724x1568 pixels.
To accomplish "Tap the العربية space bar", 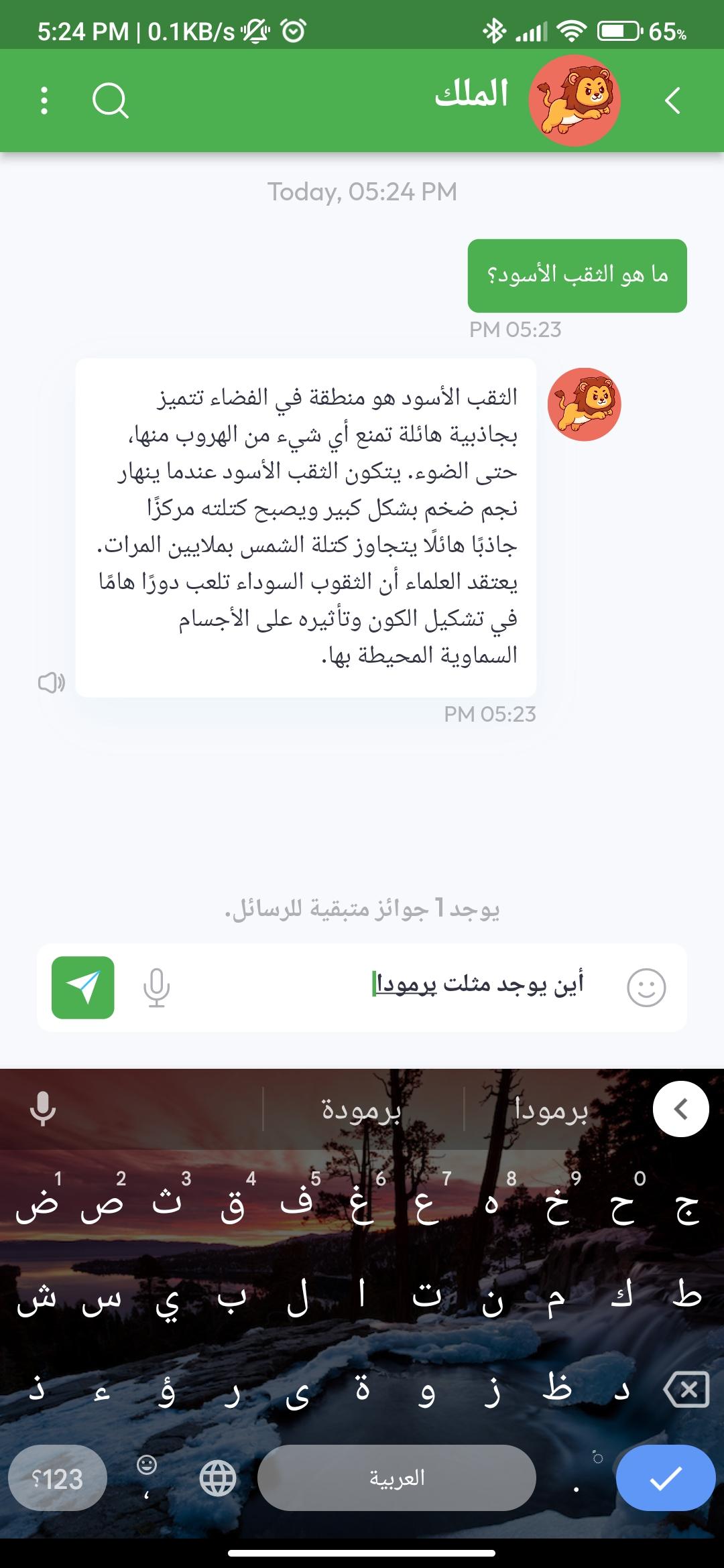I will point(397,1478).
